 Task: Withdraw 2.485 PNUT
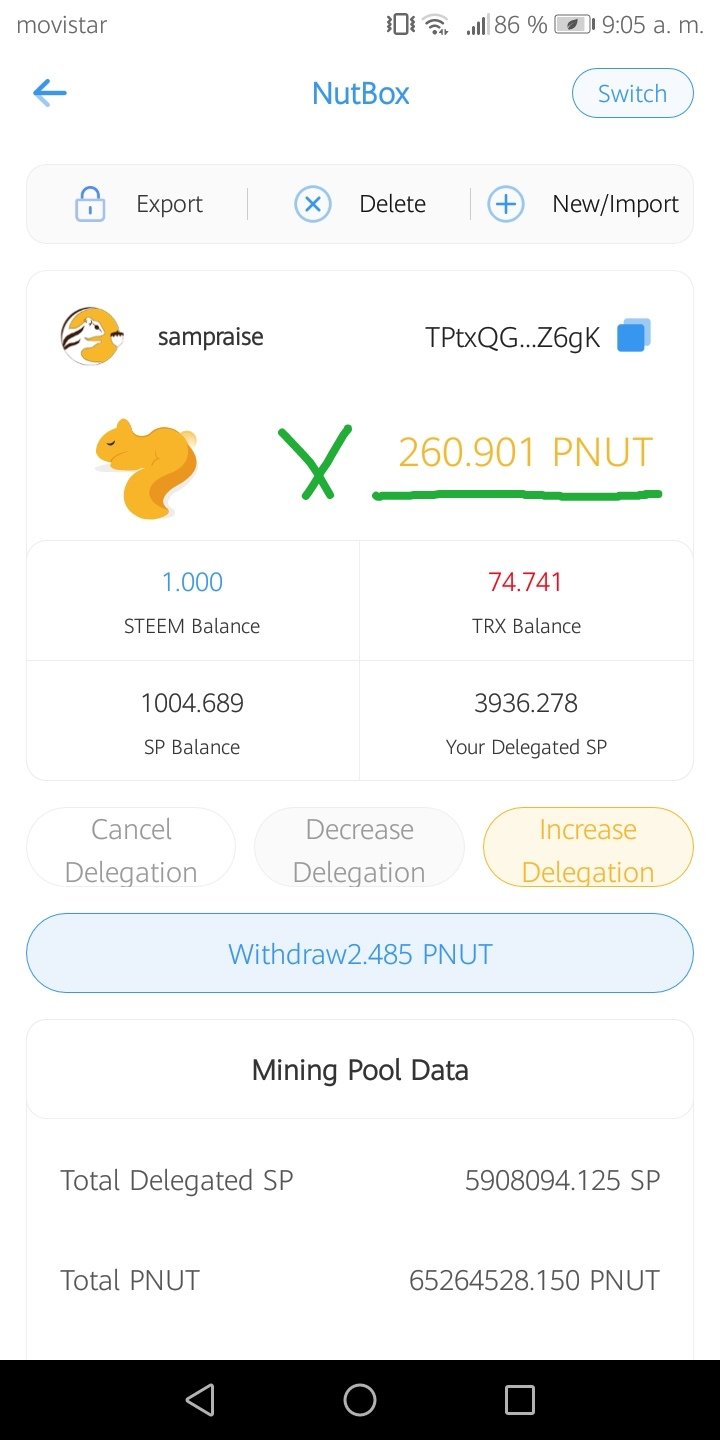point(360,953)
